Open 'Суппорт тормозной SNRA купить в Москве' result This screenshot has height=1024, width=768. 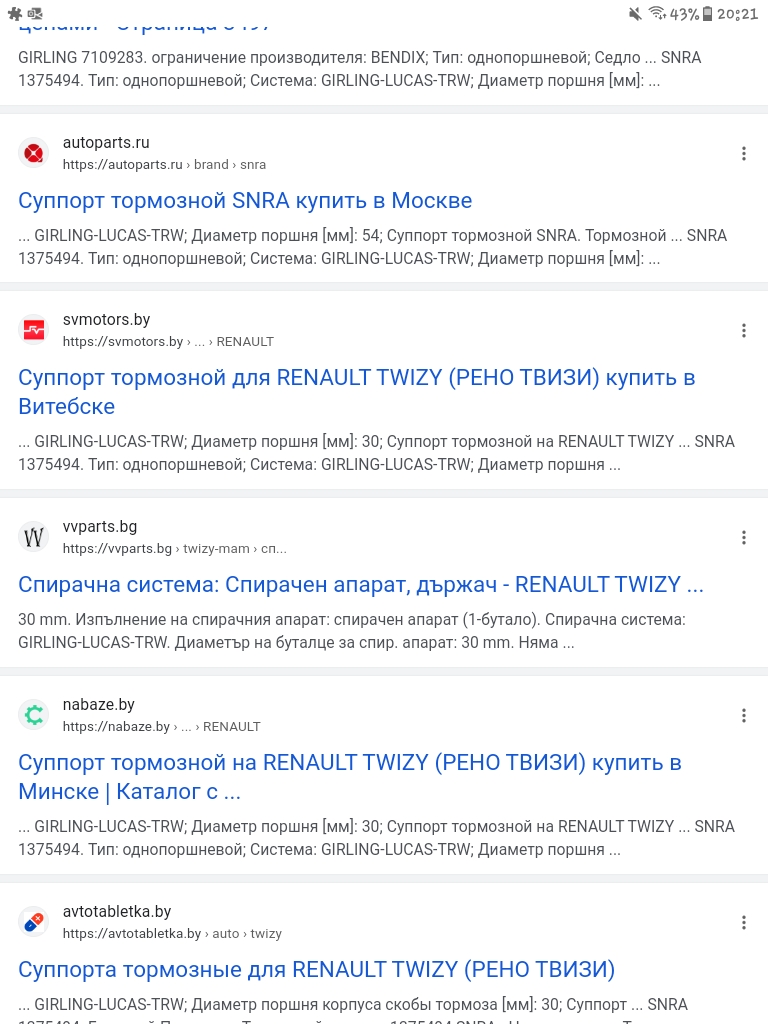245,201
